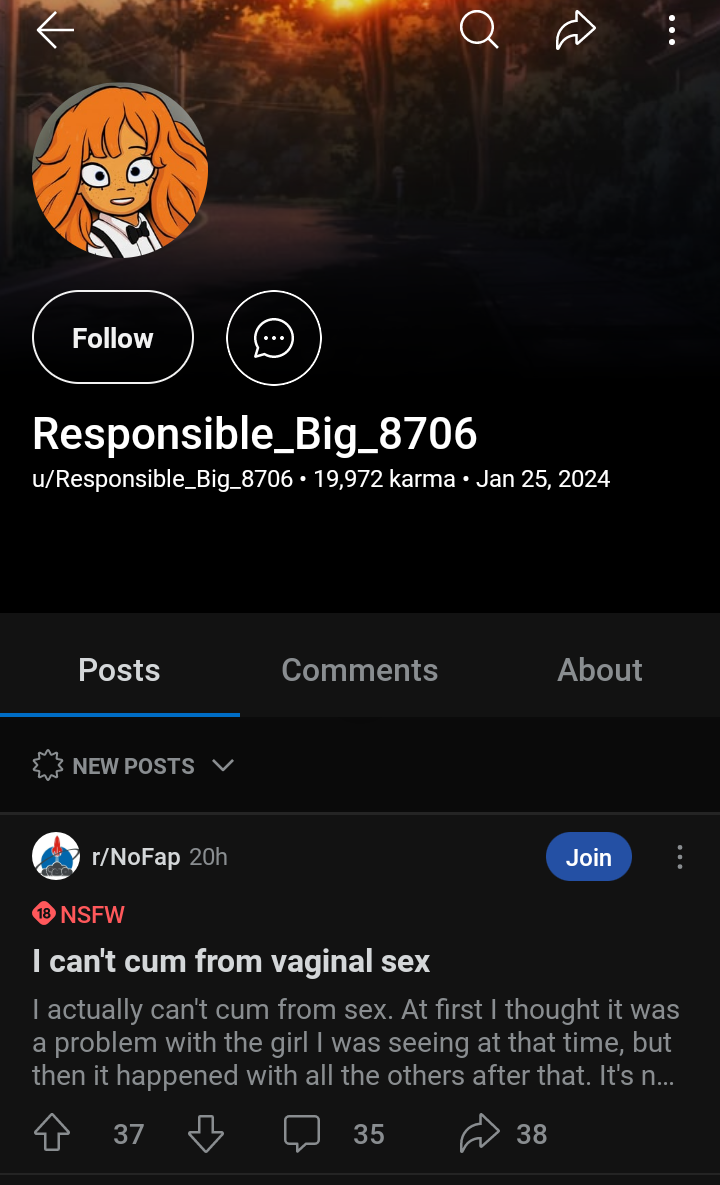Upvote the r/NoFap post
720x1185 pixels.
click(x=53, y=1134)
